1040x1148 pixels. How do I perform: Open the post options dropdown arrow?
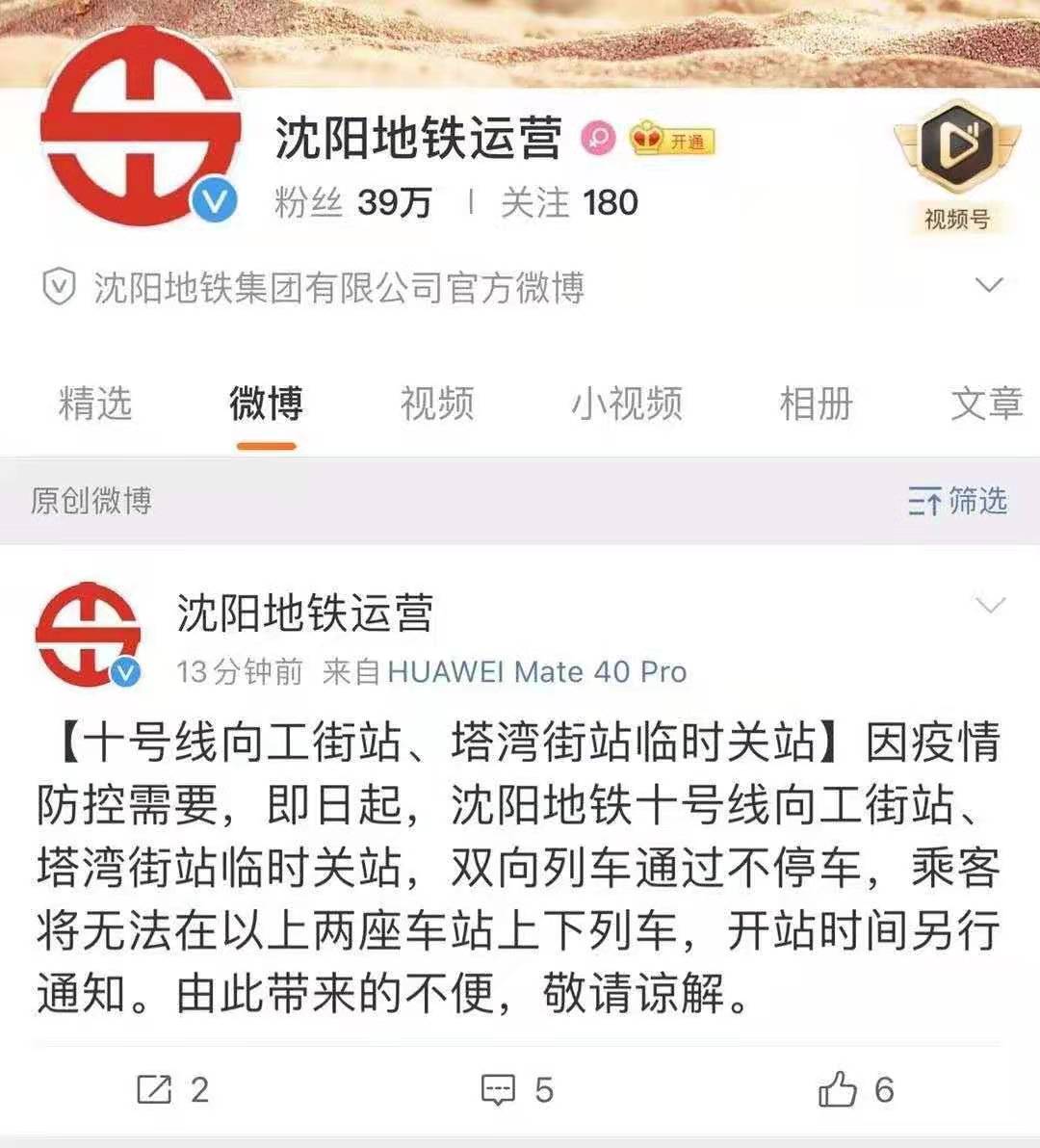point(990,606)
